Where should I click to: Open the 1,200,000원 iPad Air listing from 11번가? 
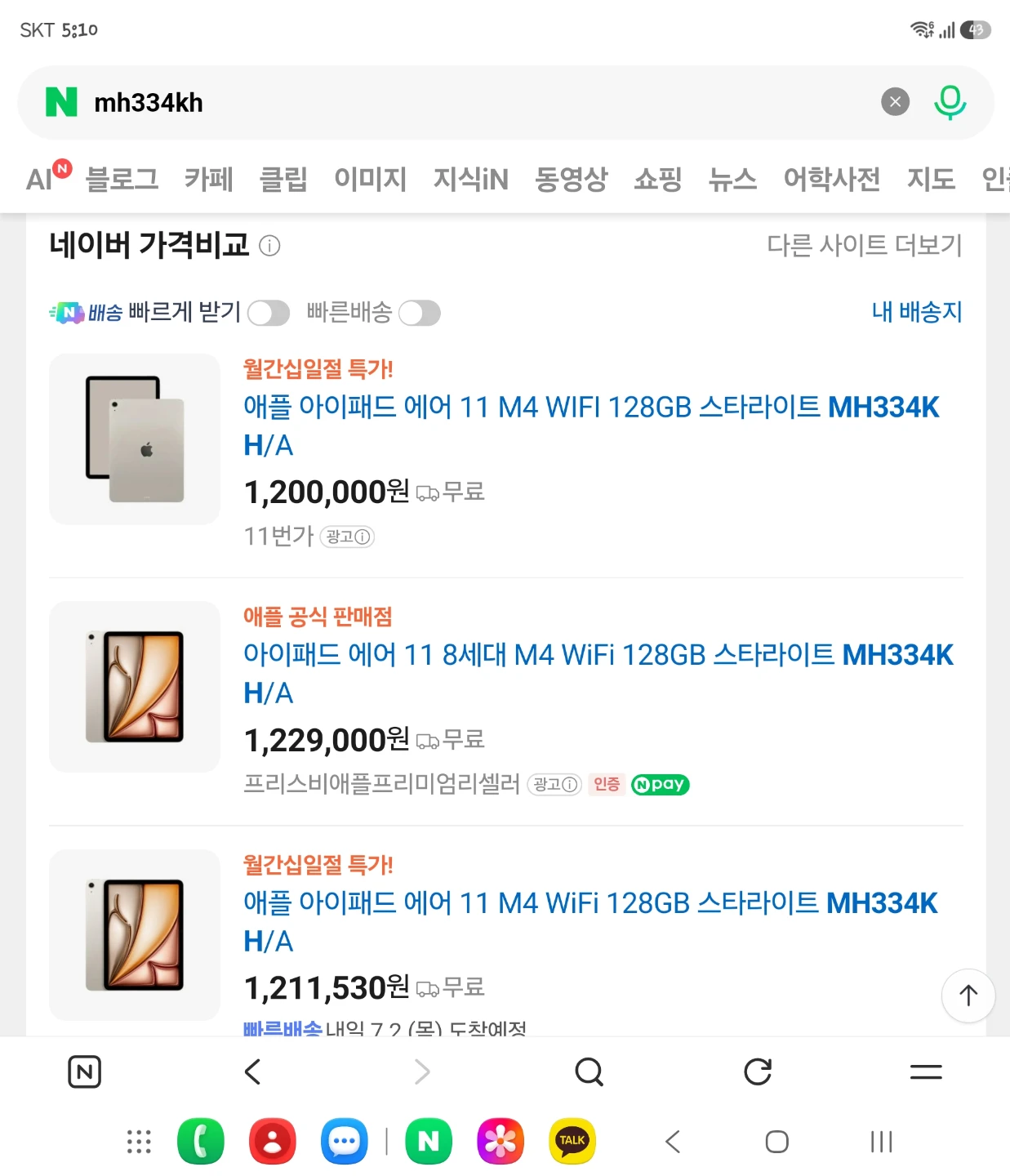(x=591, y=425)
